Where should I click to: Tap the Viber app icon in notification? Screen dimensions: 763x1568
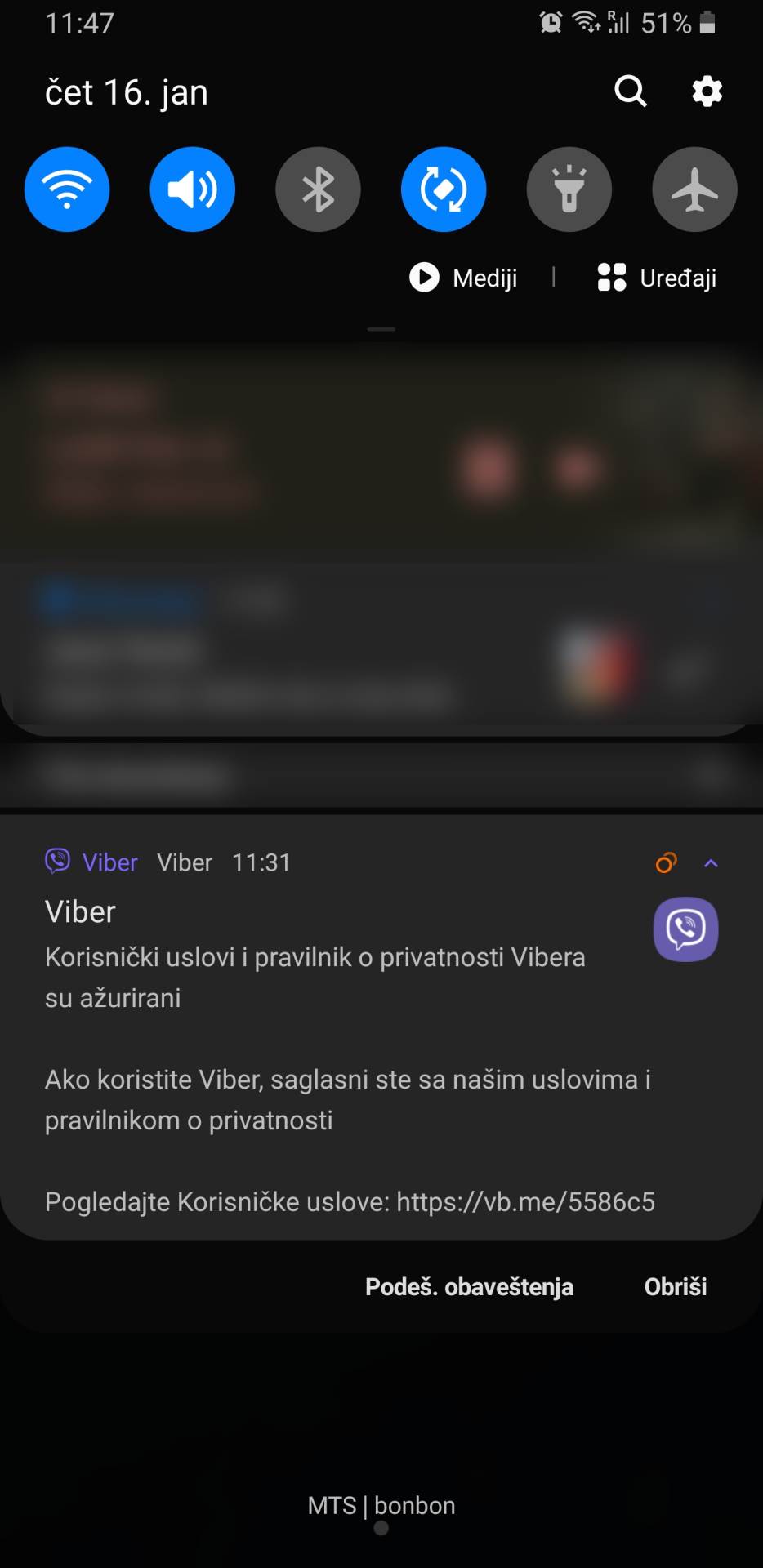[685, 929]
